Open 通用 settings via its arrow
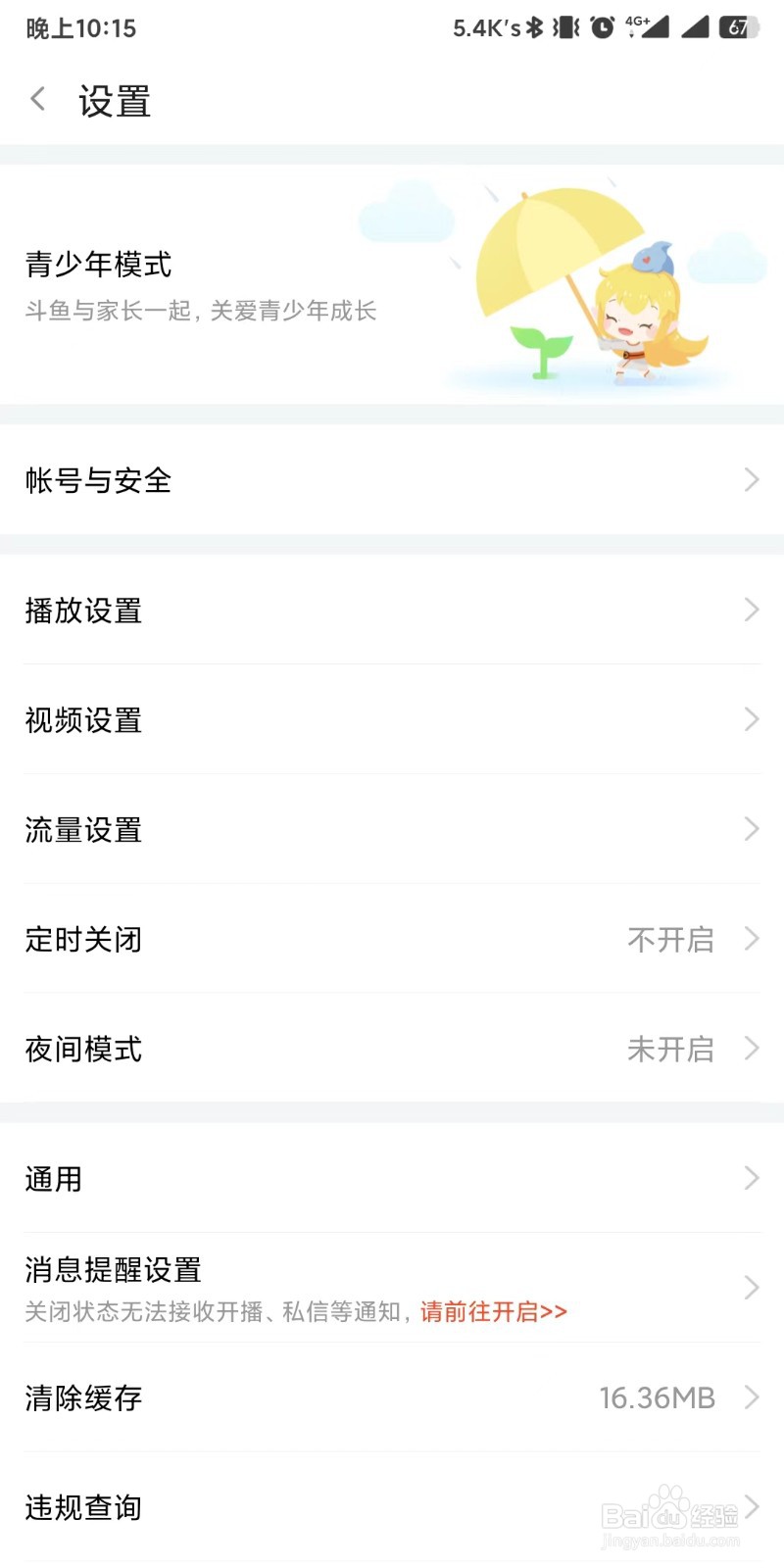 751,1178
